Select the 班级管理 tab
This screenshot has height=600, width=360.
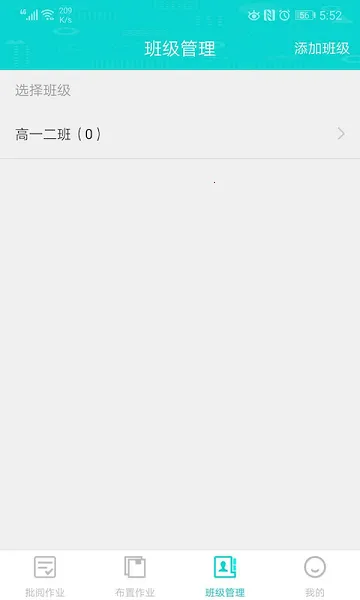pyautogui.click(x=225, y=576)
